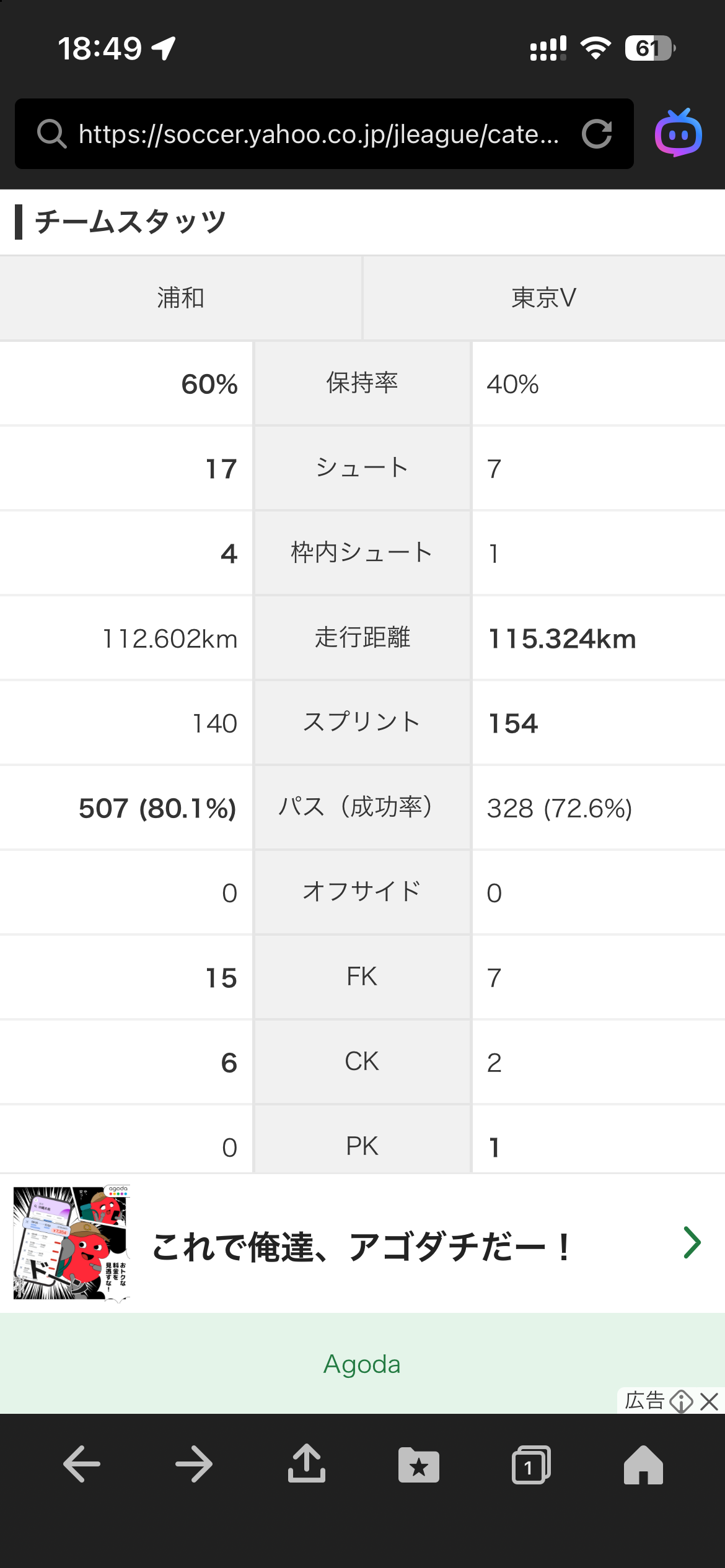Open the bookmarks folder

coord(419,1465)
